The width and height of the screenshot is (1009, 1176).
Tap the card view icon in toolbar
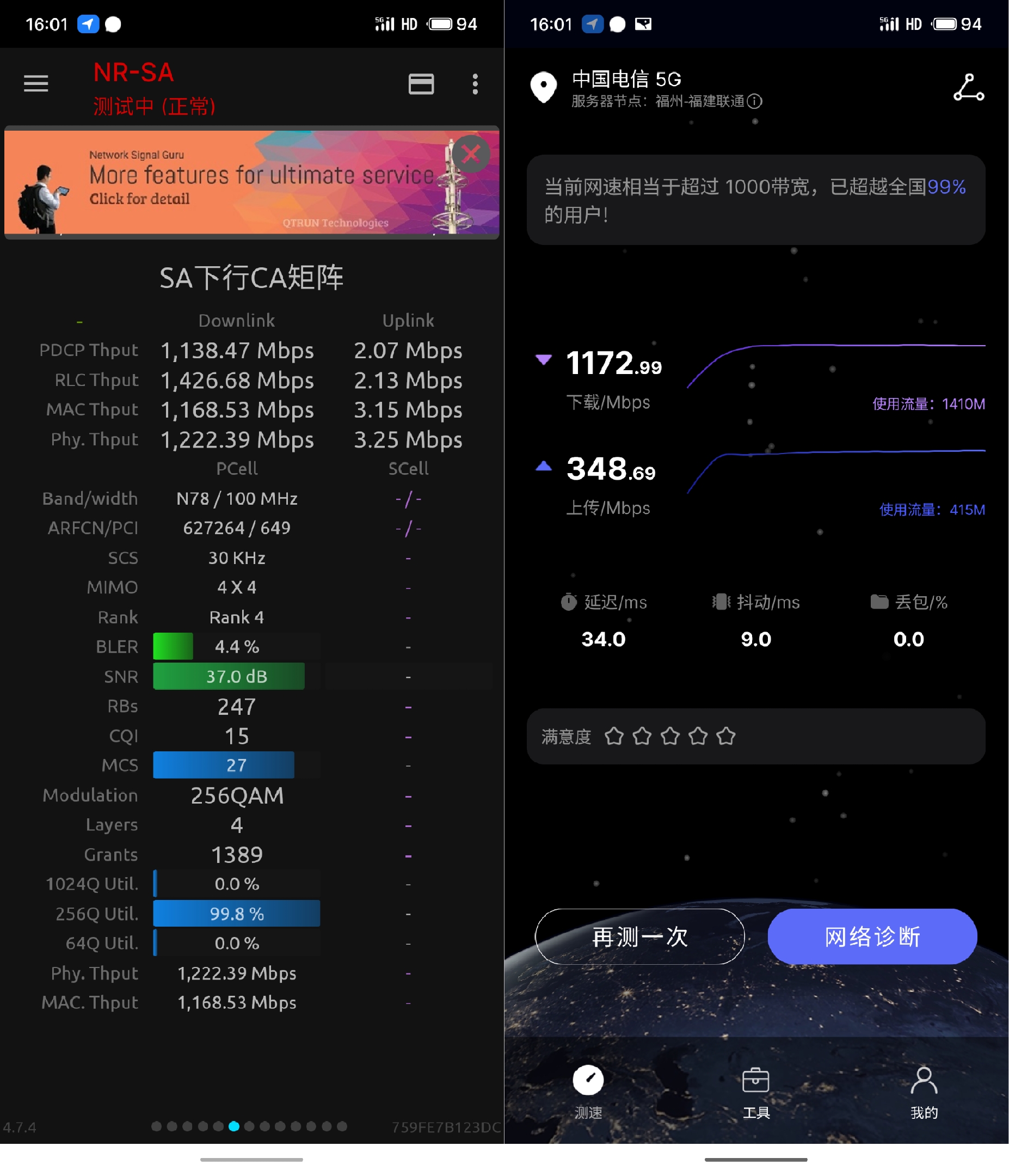click(x=421, y=84)
